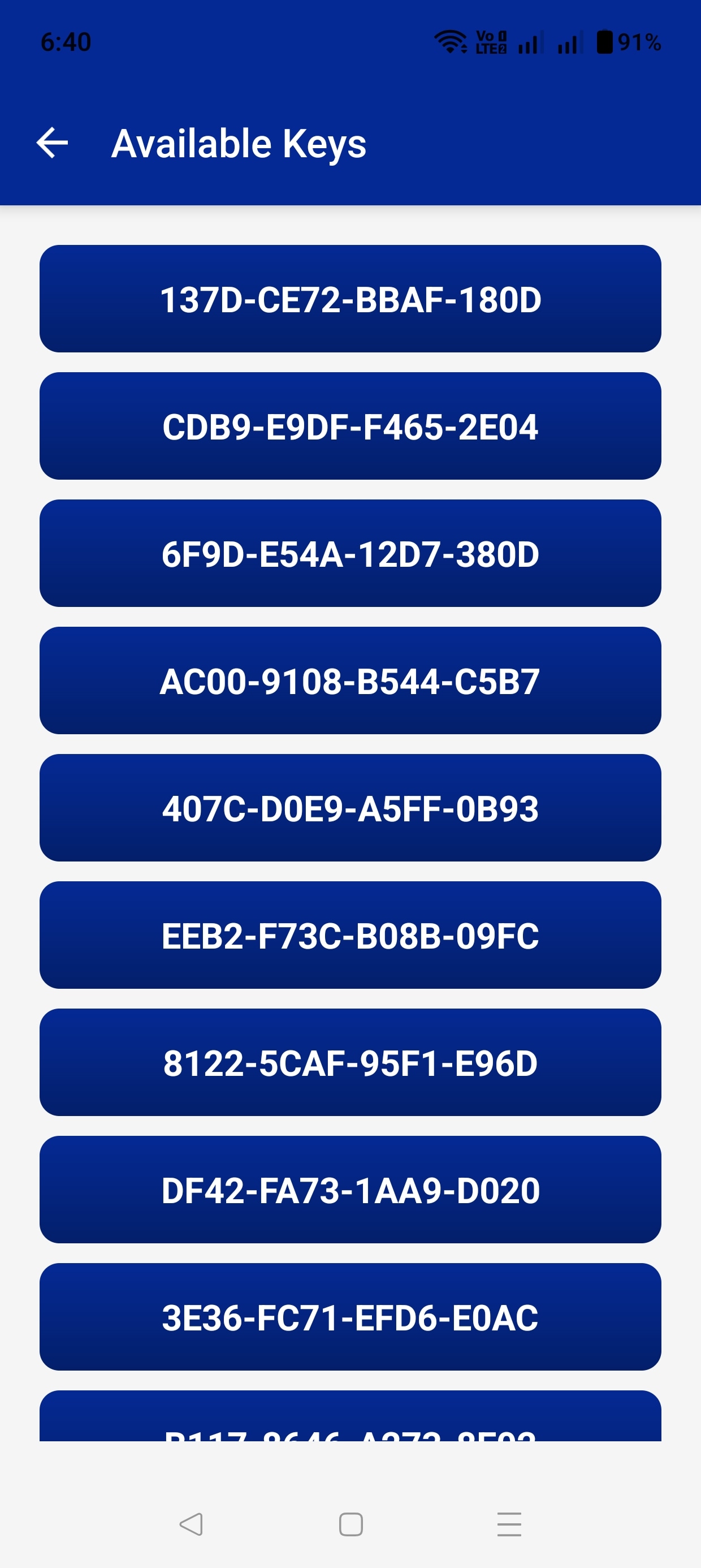
Task: Tap the VoLTE status indicator
Action: click(x=491, y=42)
